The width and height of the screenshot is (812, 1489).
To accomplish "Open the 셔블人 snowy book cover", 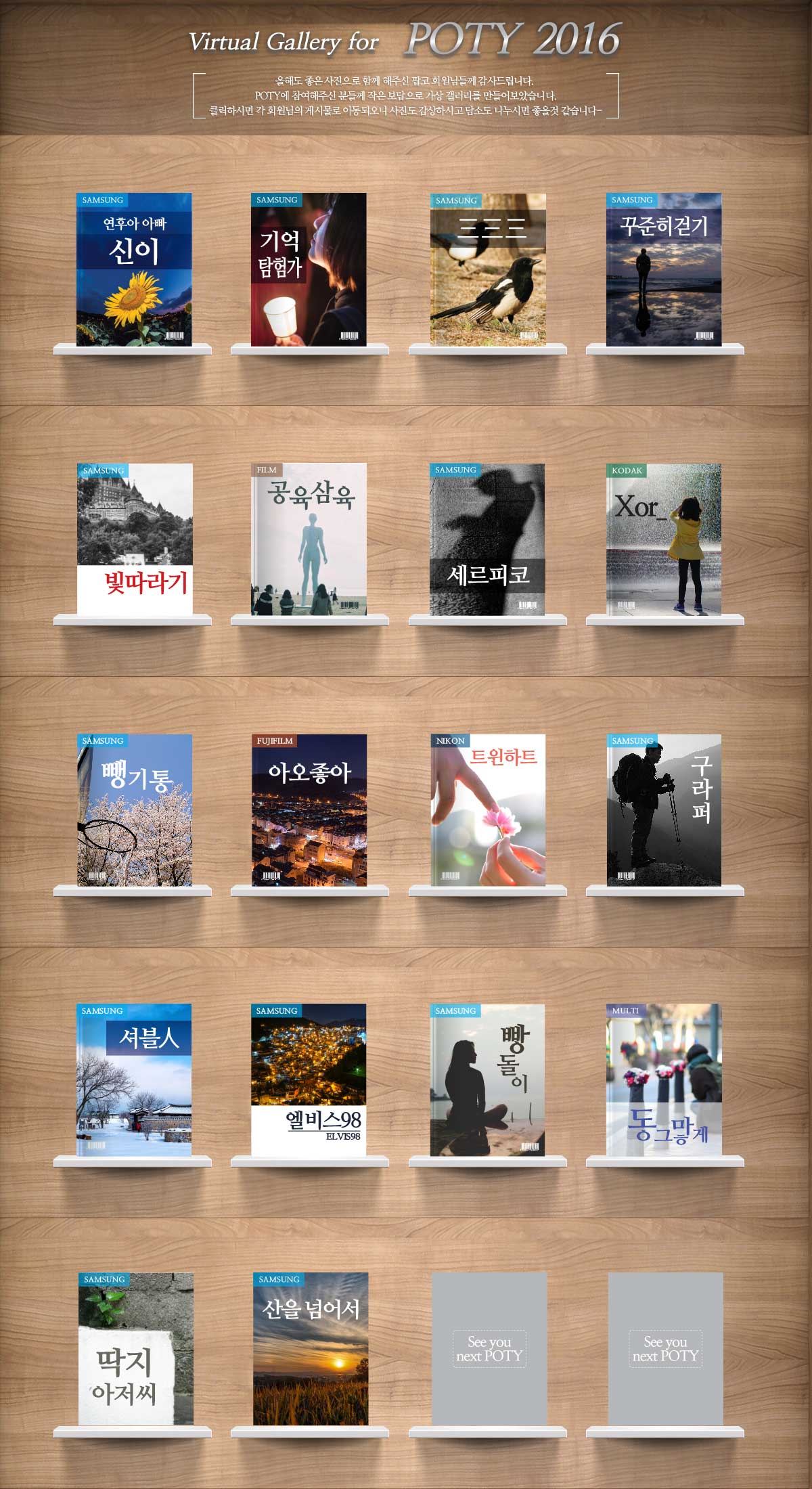I will point(134,1080).
